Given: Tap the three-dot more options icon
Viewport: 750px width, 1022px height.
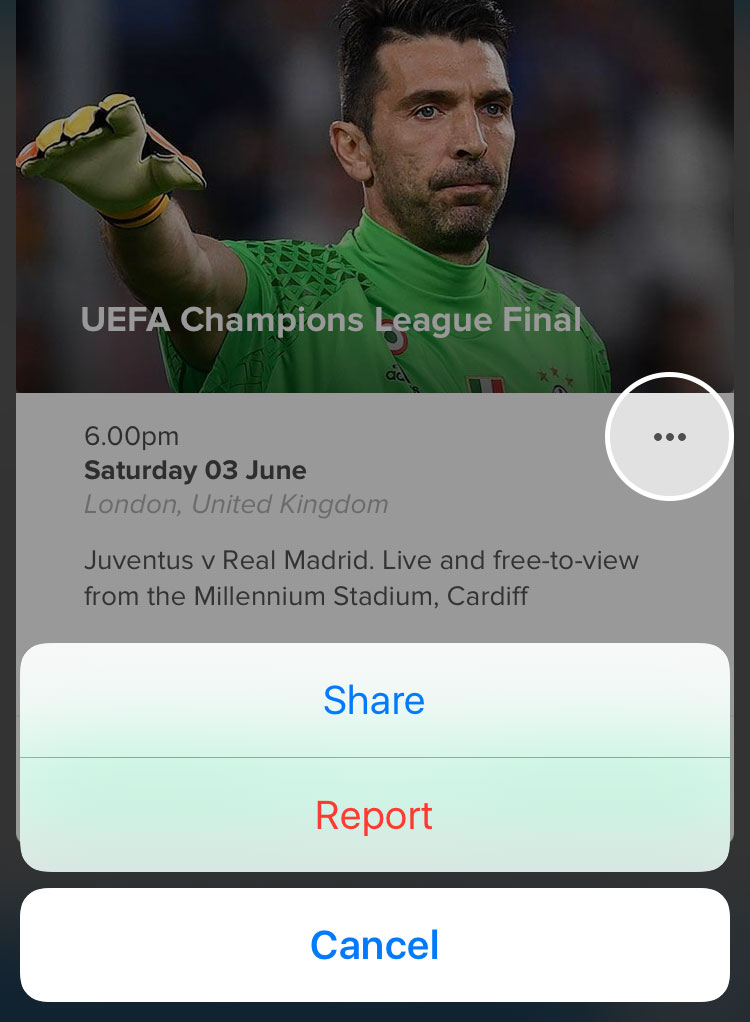Looking at the screenshot, I should [669, 437].
